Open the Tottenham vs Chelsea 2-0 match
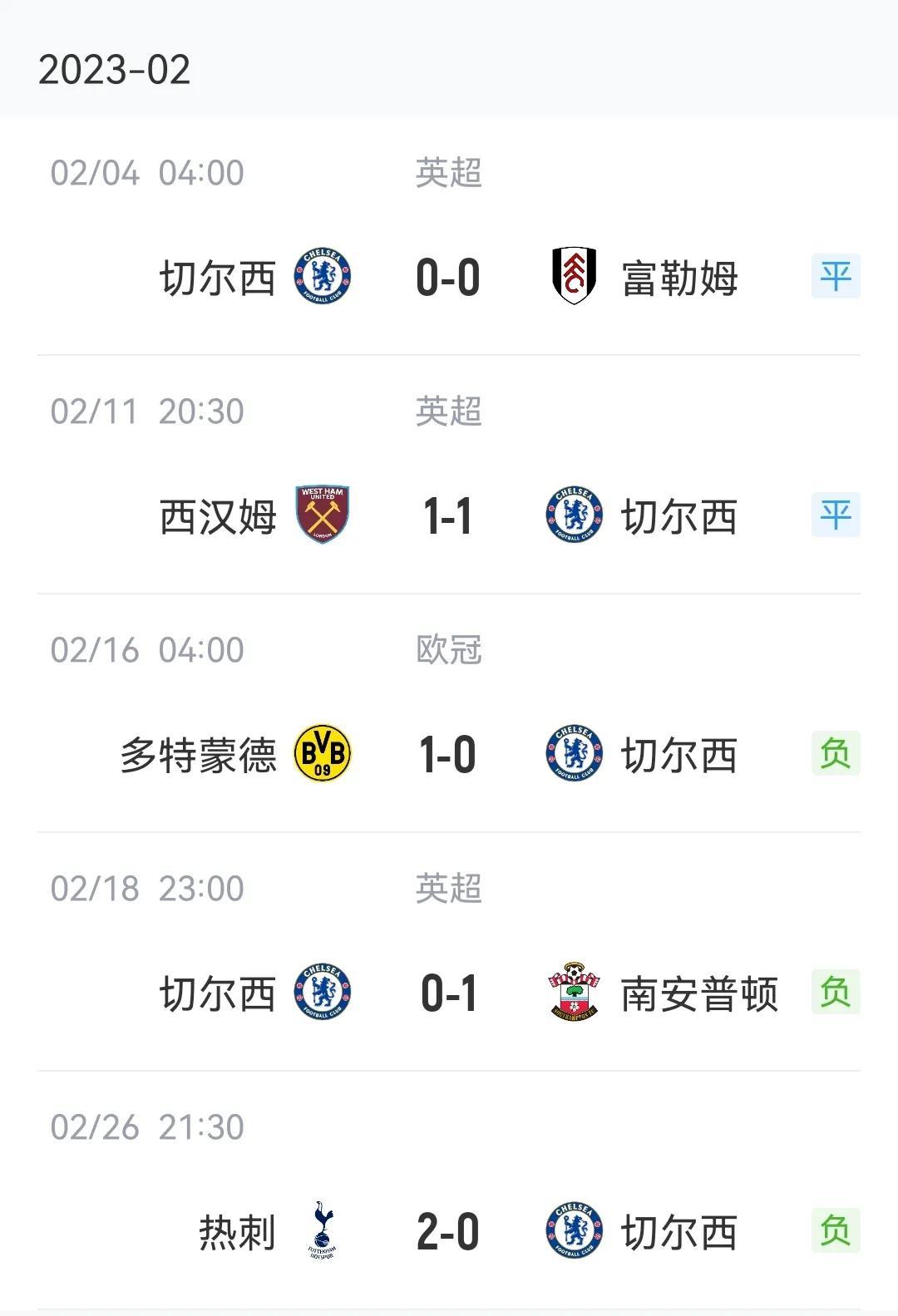The height and width of the screenshot is (1316, 898). [x=448, y=1231]
